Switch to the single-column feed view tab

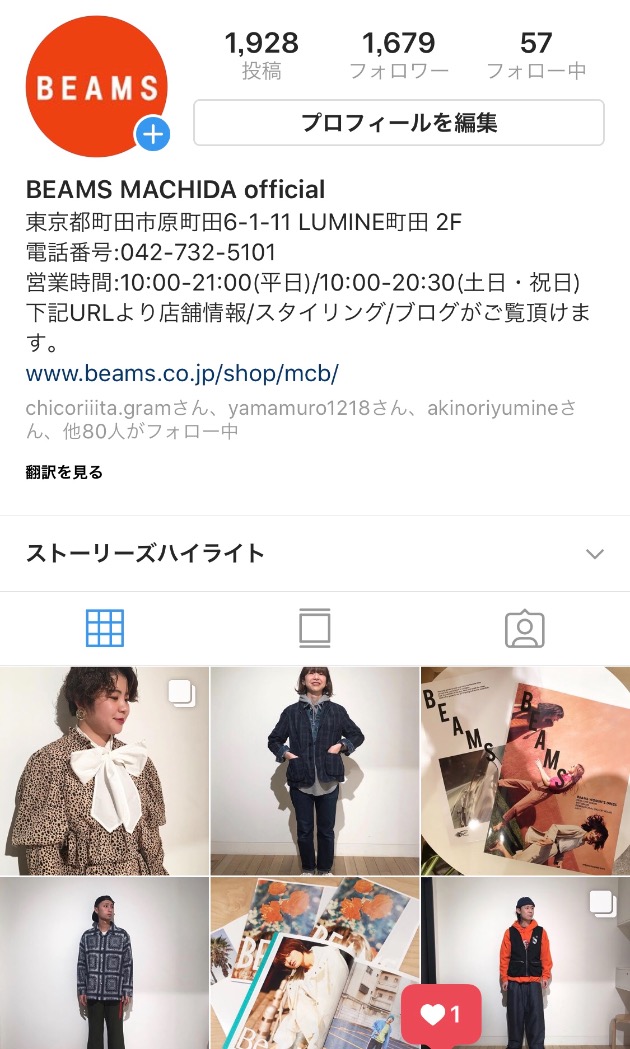pyautogui.click(x=315, y=628)
